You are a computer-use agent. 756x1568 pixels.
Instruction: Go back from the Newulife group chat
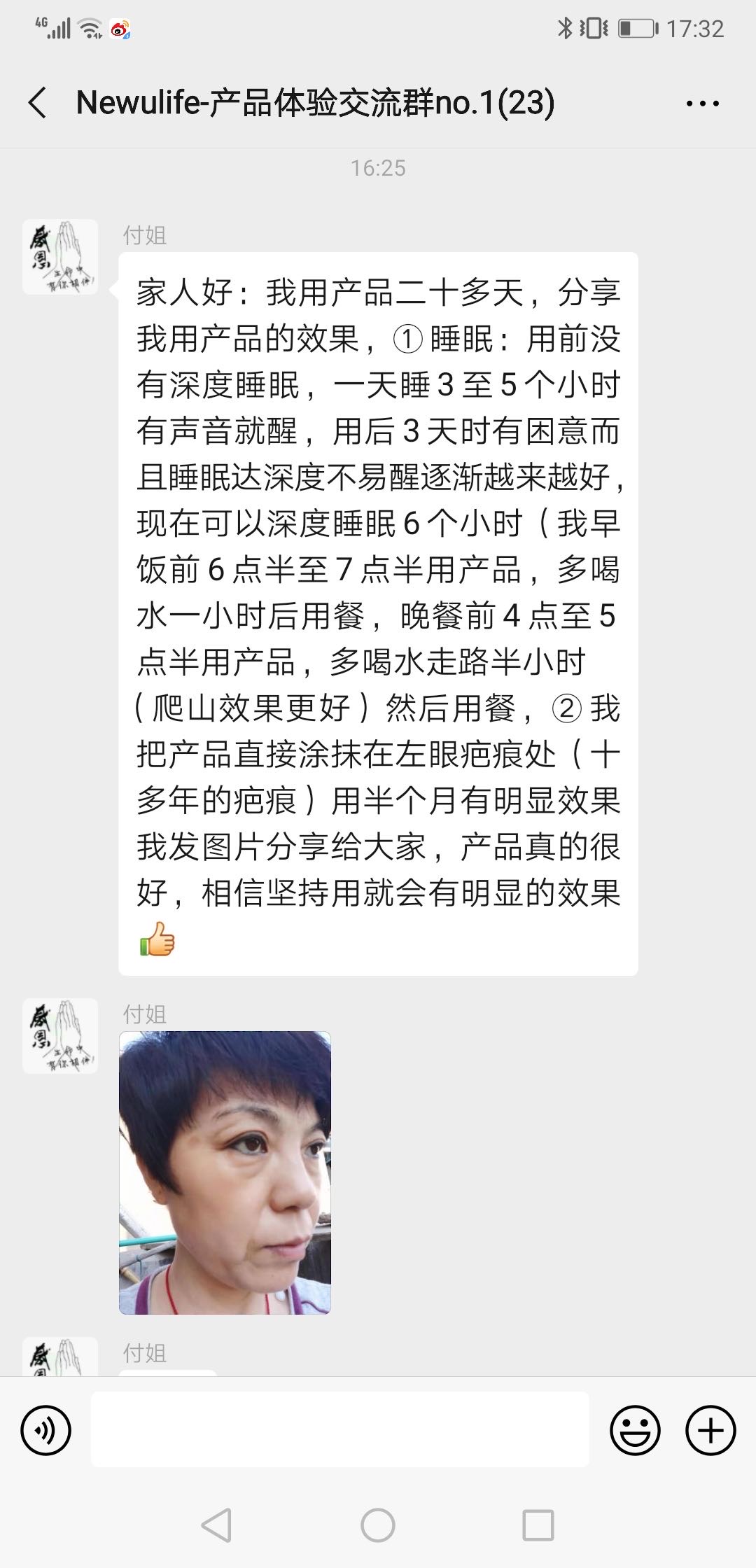point(38,103)
